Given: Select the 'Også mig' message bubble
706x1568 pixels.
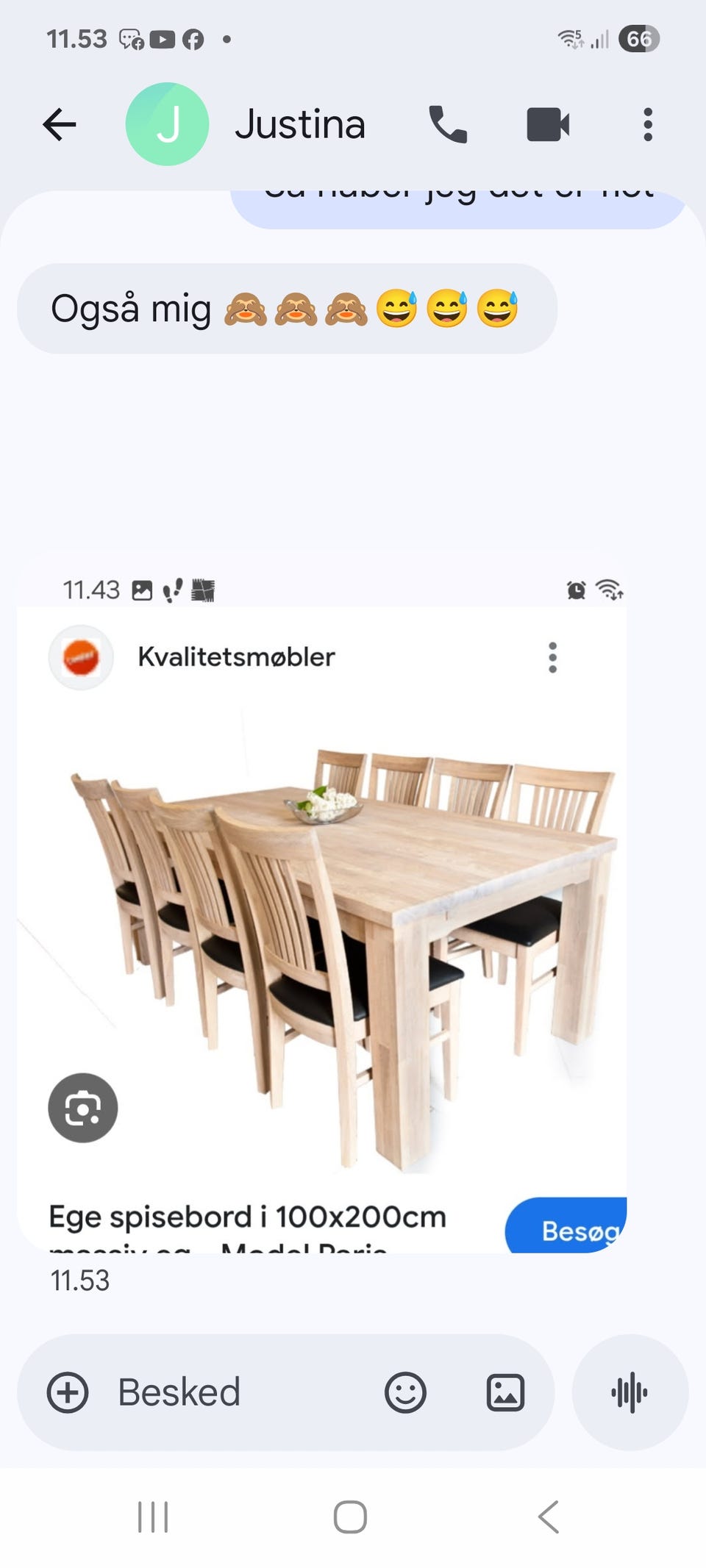Looking at the screenshot, I should click(x=287, y=309).
